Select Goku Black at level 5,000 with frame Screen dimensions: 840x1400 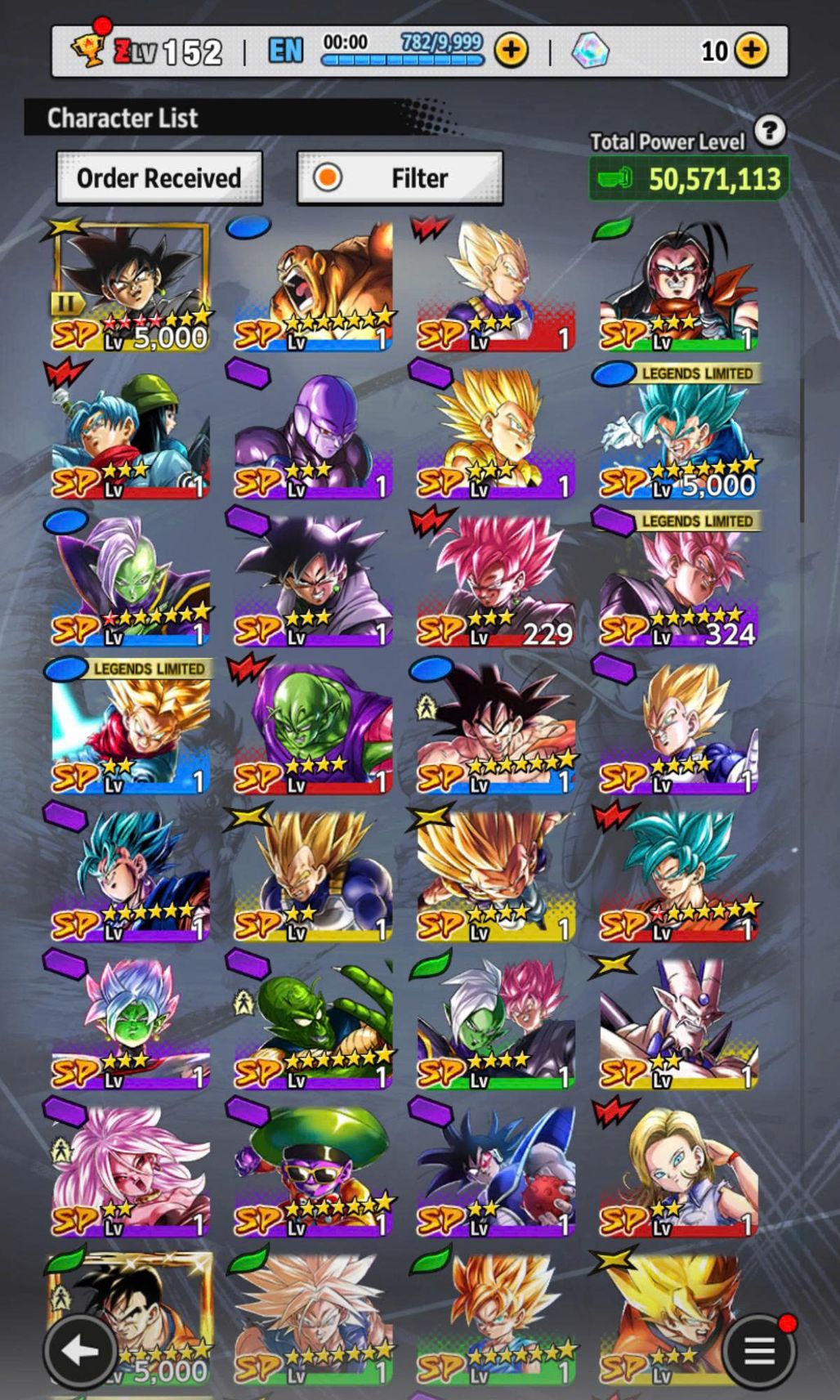tap(131, 286)
